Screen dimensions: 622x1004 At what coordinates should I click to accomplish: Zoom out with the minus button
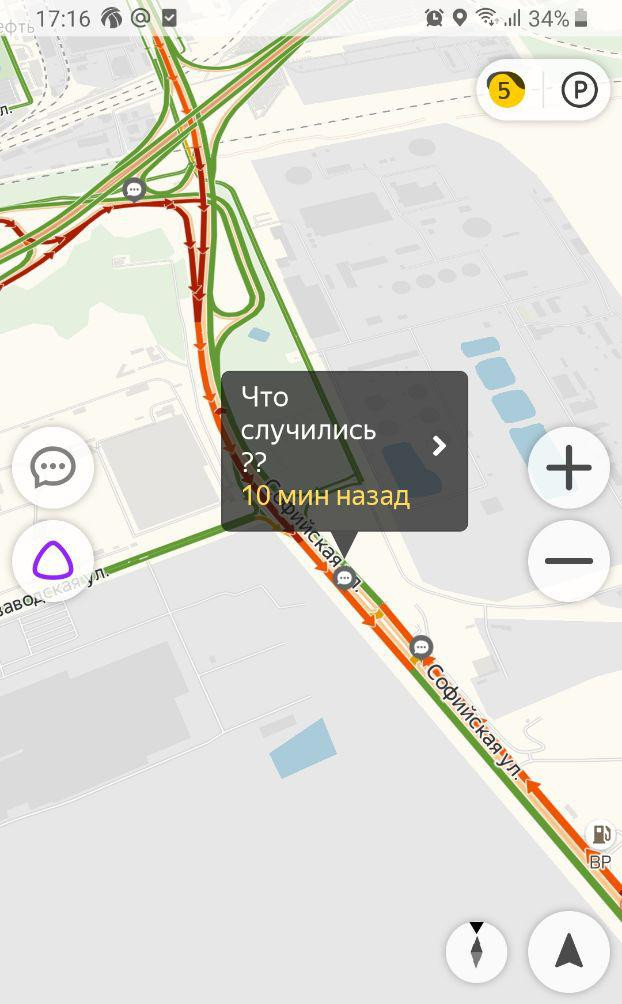[x=569, y=561]
